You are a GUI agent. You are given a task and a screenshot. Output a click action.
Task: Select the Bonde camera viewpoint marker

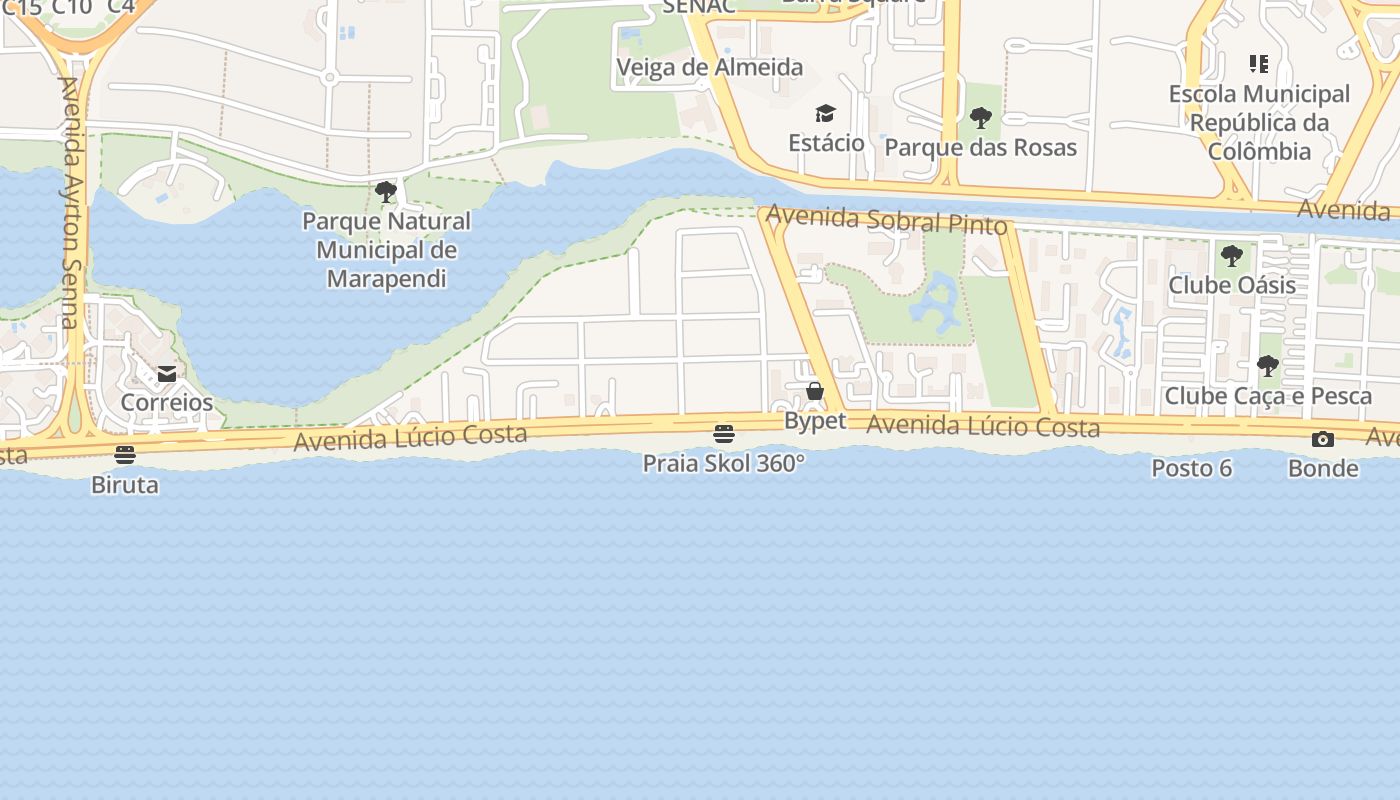pos(1323,439)
